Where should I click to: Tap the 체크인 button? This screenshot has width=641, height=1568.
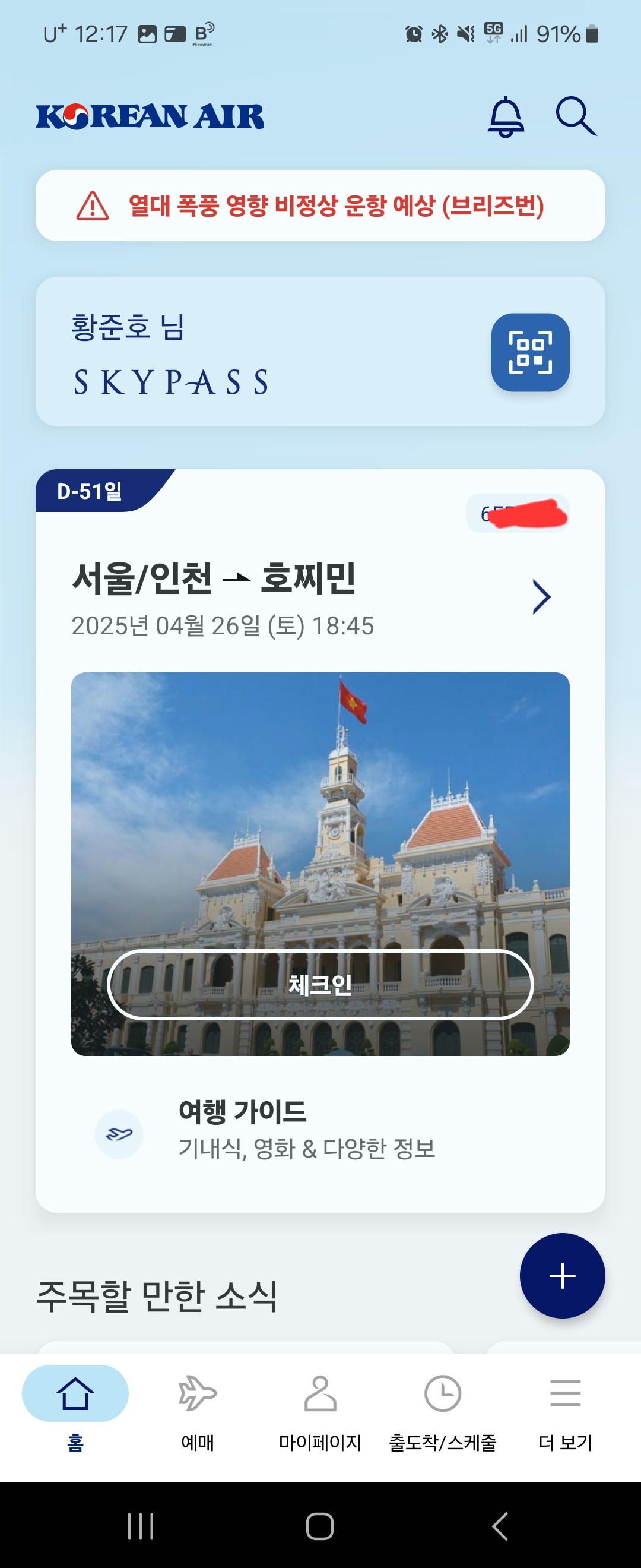(x=320, y=984)
